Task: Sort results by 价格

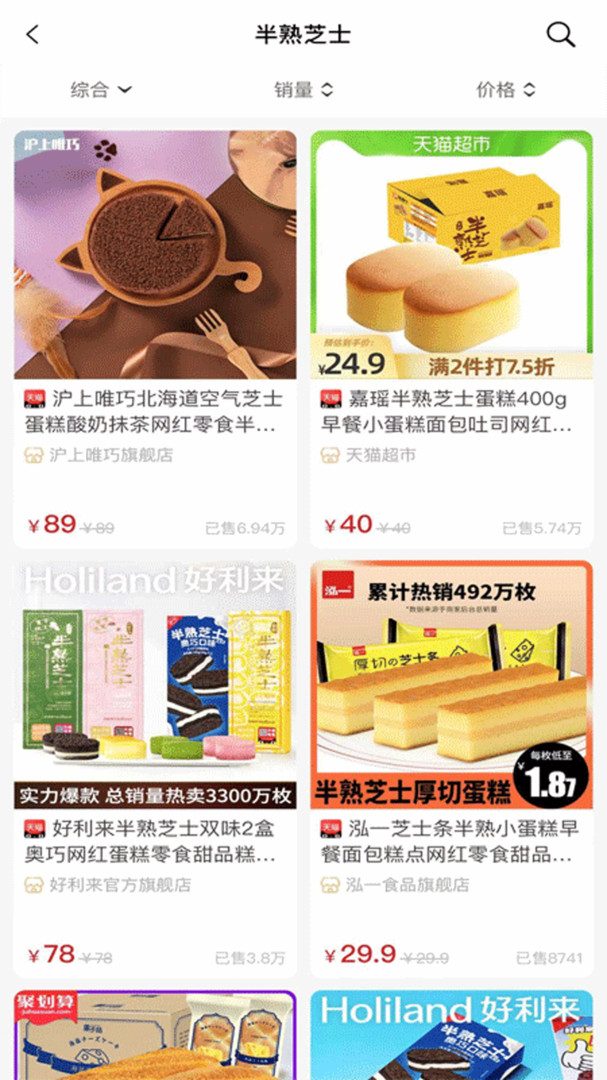Action: click(506, 90)
